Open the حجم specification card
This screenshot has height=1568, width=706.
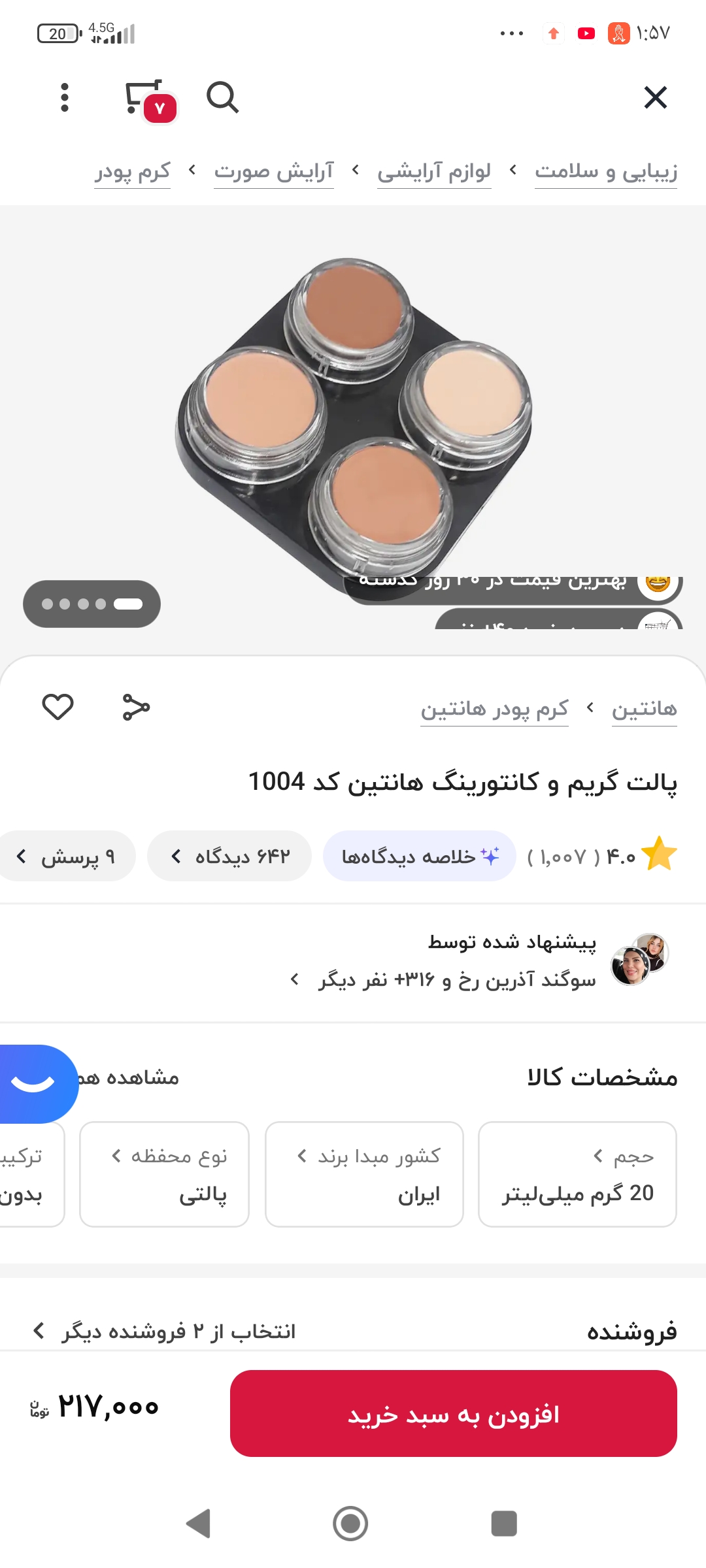pos(577,1174)
